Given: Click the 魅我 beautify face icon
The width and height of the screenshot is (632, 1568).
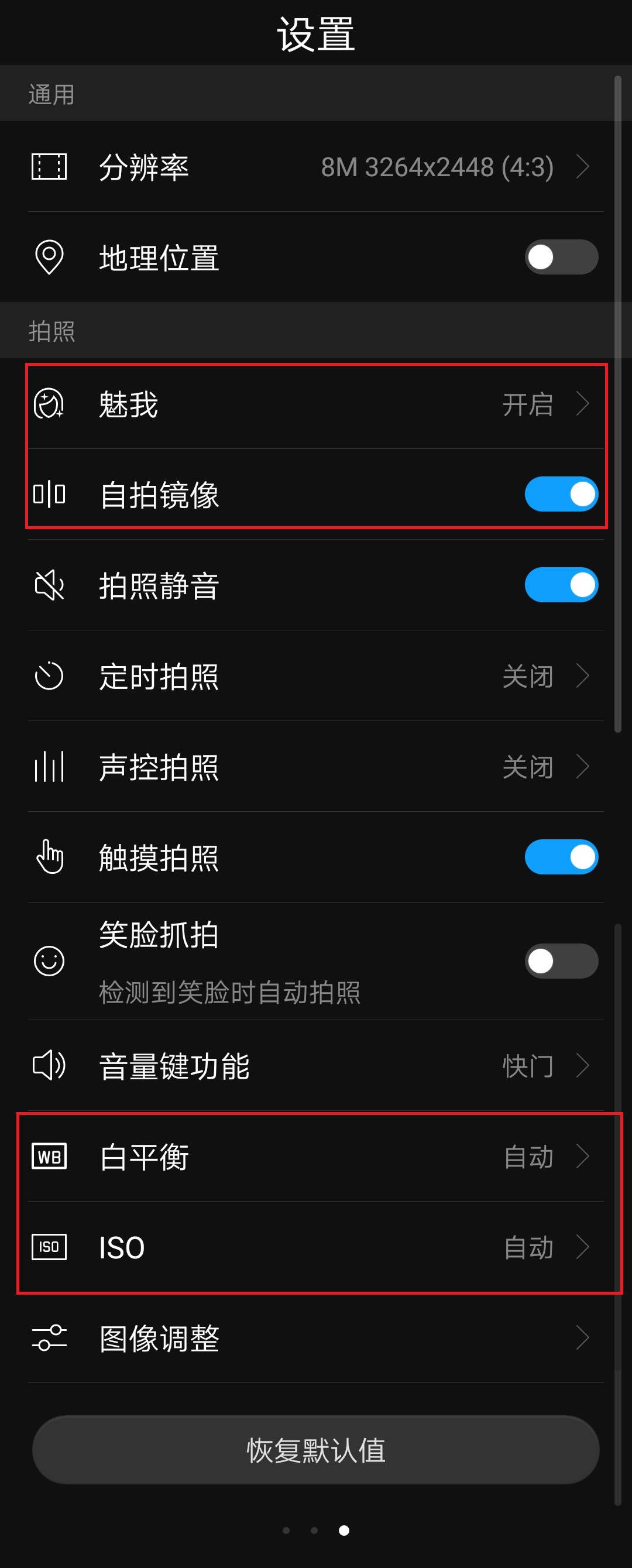Looking at the screenshot, I should click(x=50, y=404).
